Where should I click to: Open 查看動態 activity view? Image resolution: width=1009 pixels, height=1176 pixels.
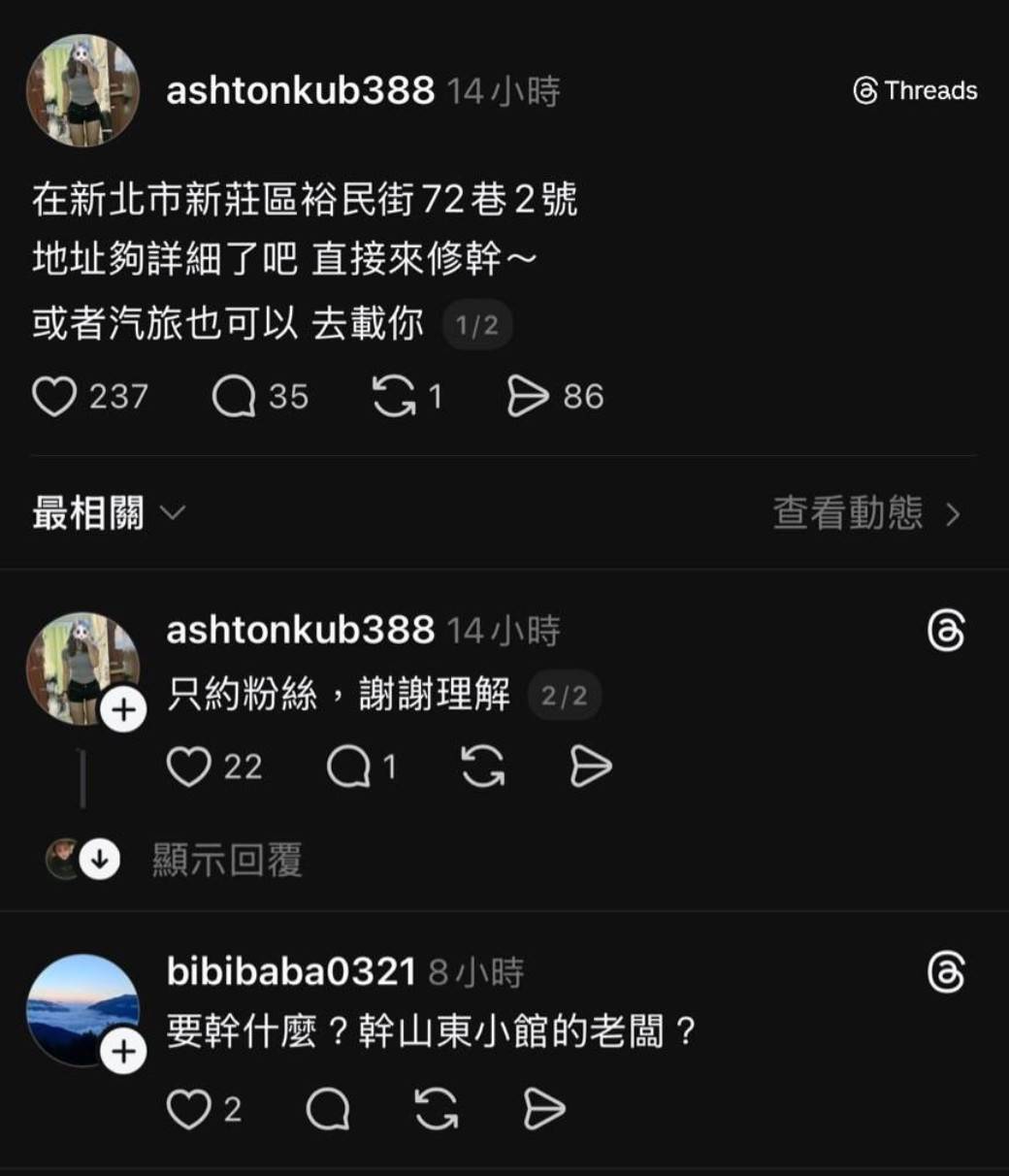pos(865,513)
